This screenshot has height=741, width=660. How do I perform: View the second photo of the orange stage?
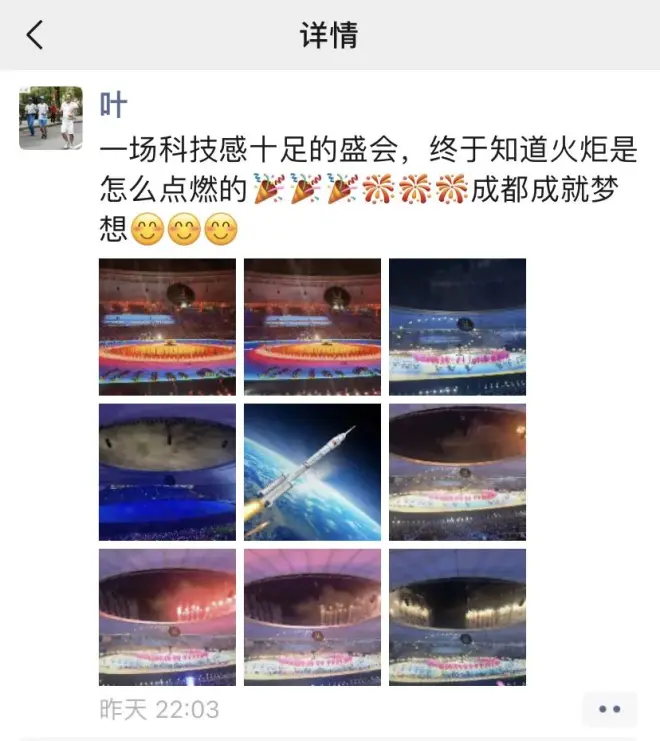(x=312, y=327)
